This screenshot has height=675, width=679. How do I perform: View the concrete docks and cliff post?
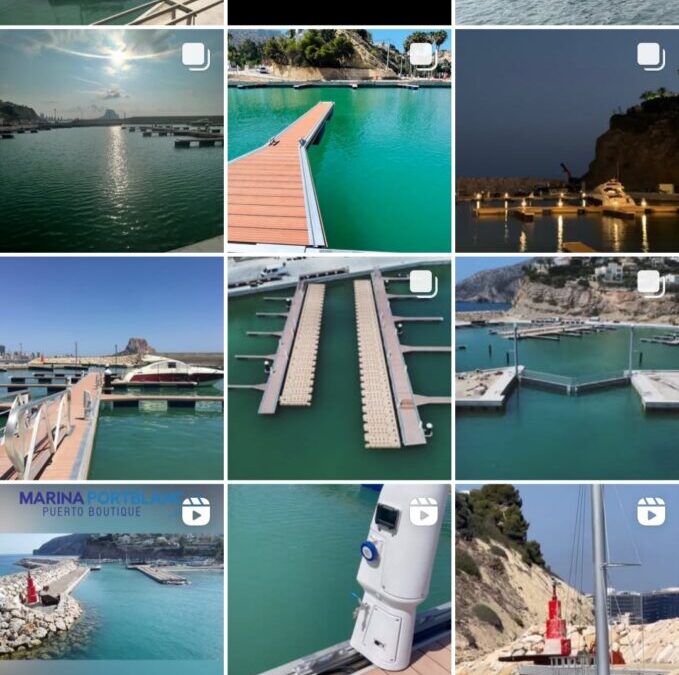point(567,368)
